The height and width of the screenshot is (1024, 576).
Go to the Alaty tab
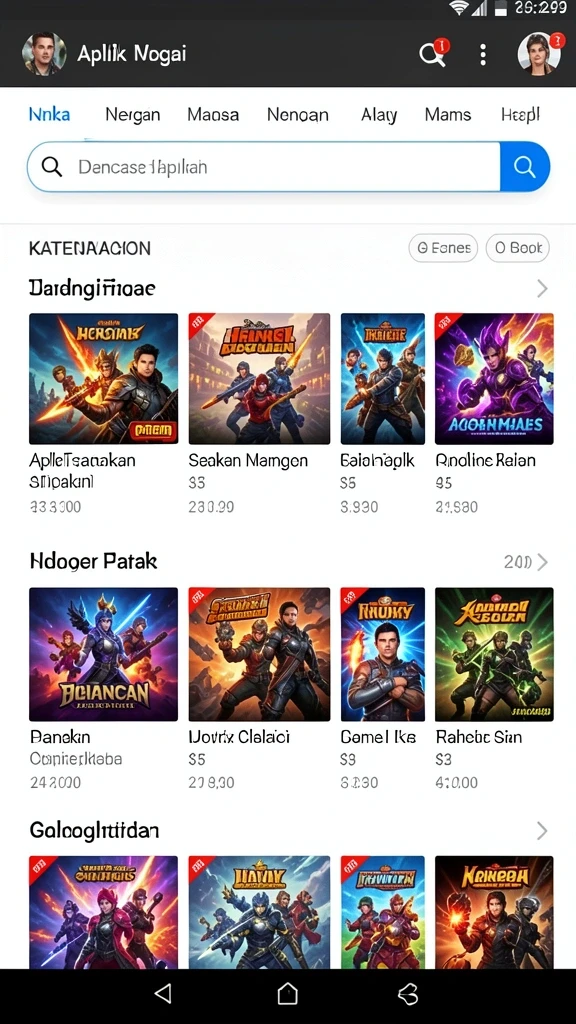coord(379,115)
